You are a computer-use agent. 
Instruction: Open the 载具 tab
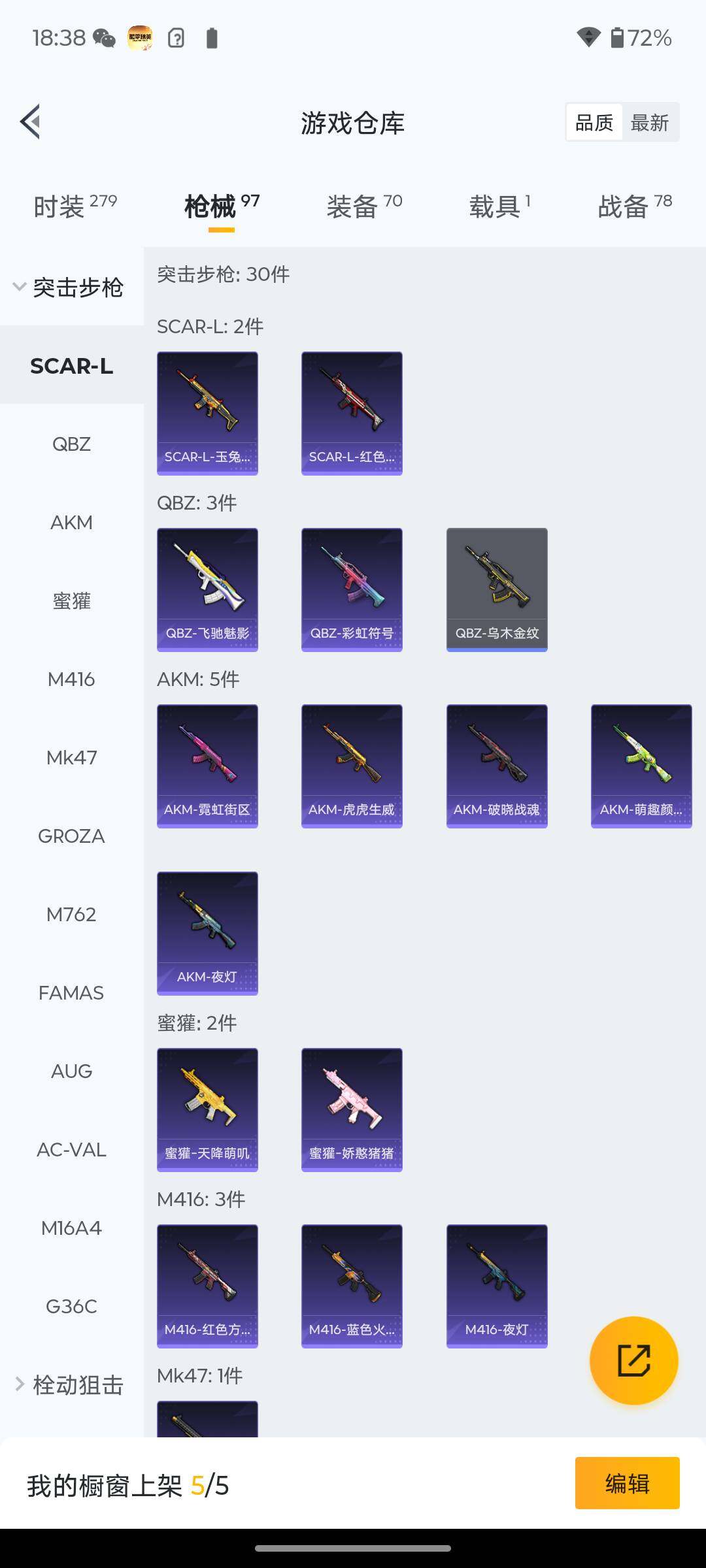[x=499, y=206]
